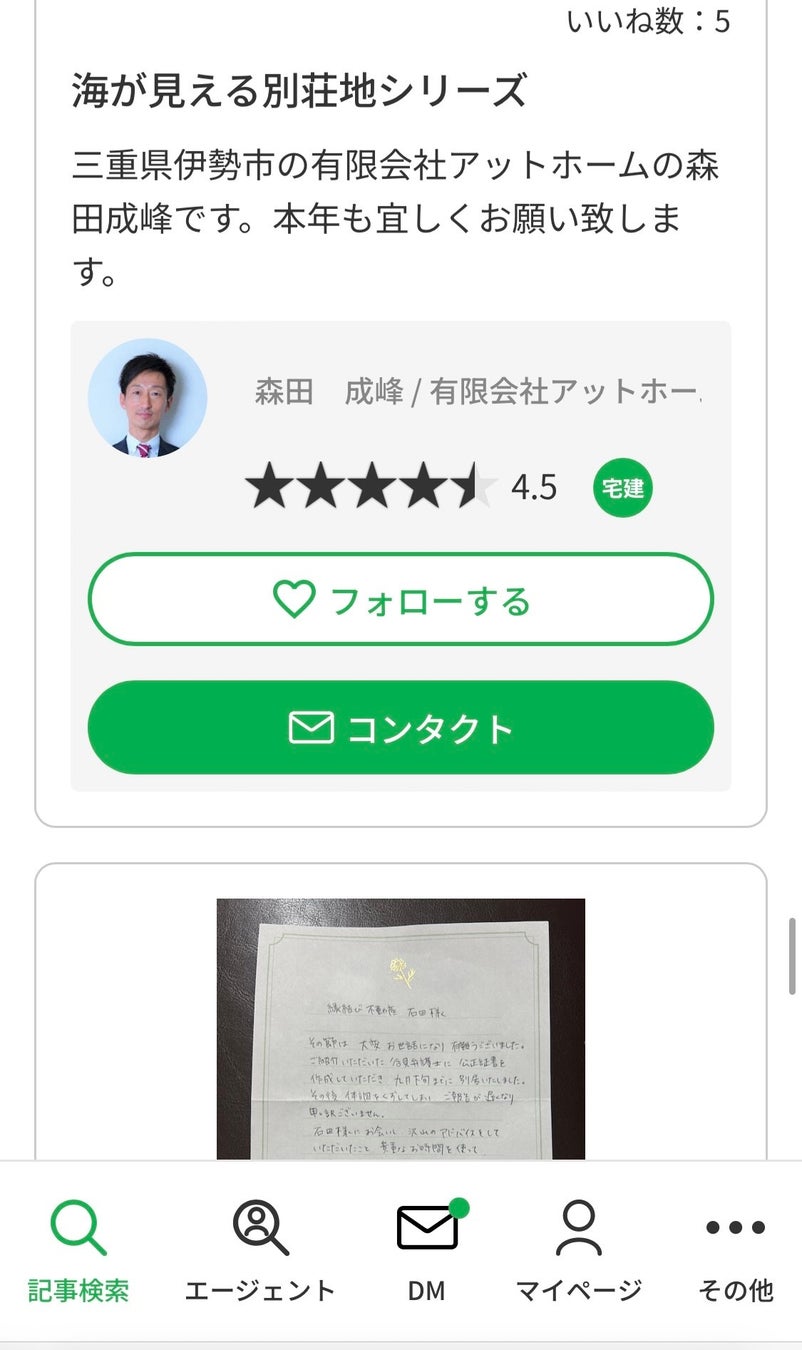
Task: Tap the コンタクト button
Action: coord(400,728)
